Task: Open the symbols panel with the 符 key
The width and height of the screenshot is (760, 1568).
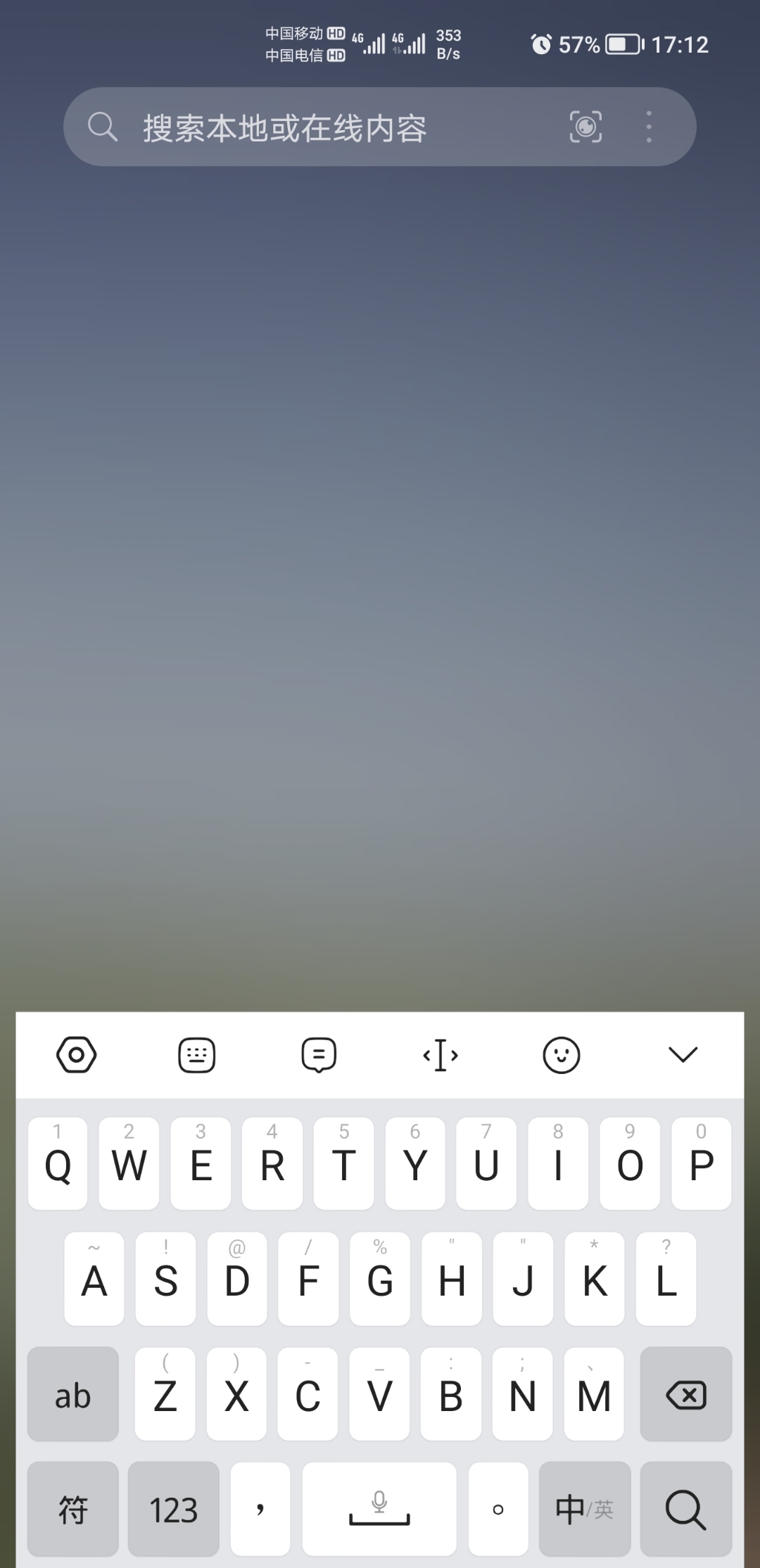Action: click(72, 1508)
